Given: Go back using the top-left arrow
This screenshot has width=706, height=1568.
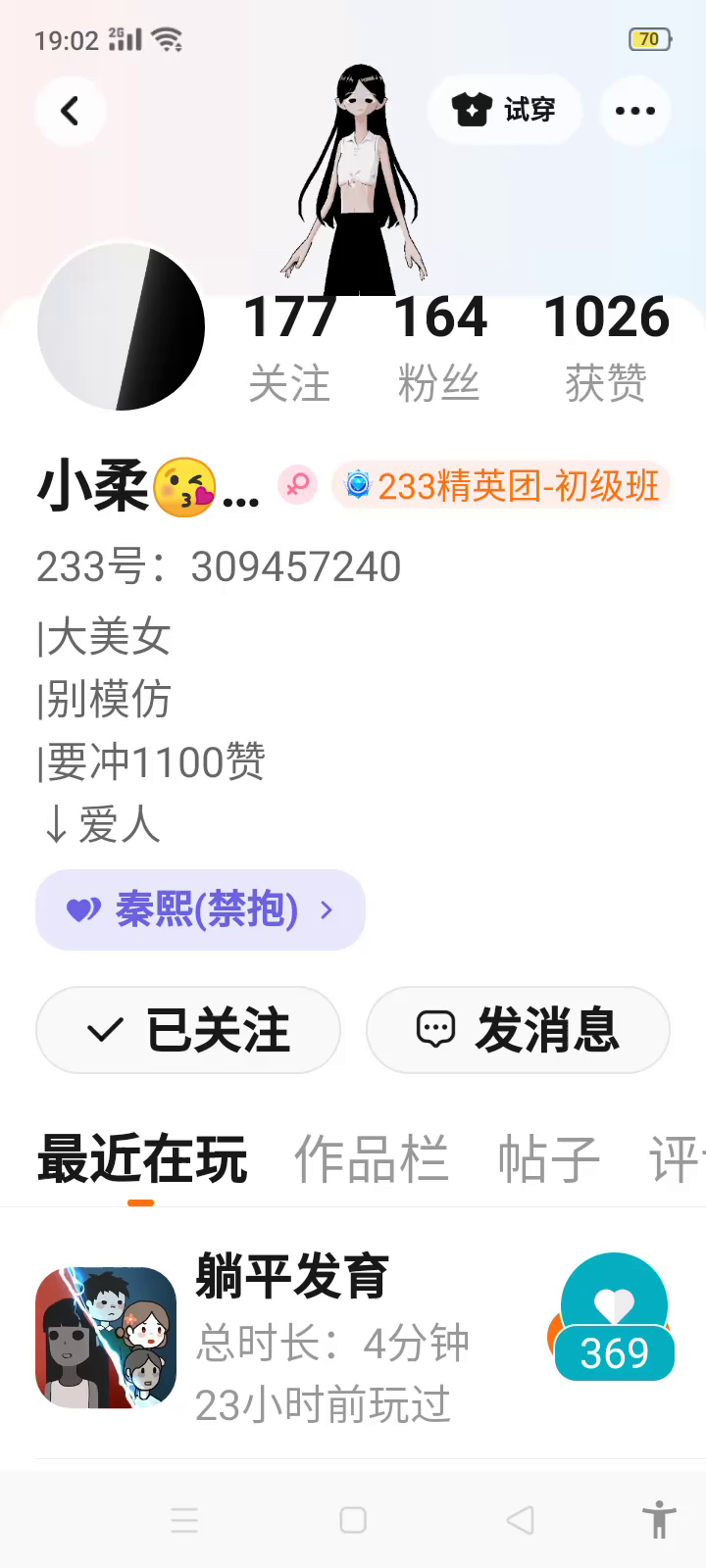Looking at the screenshot, I should pyautogui.click(x=70, y=111).
